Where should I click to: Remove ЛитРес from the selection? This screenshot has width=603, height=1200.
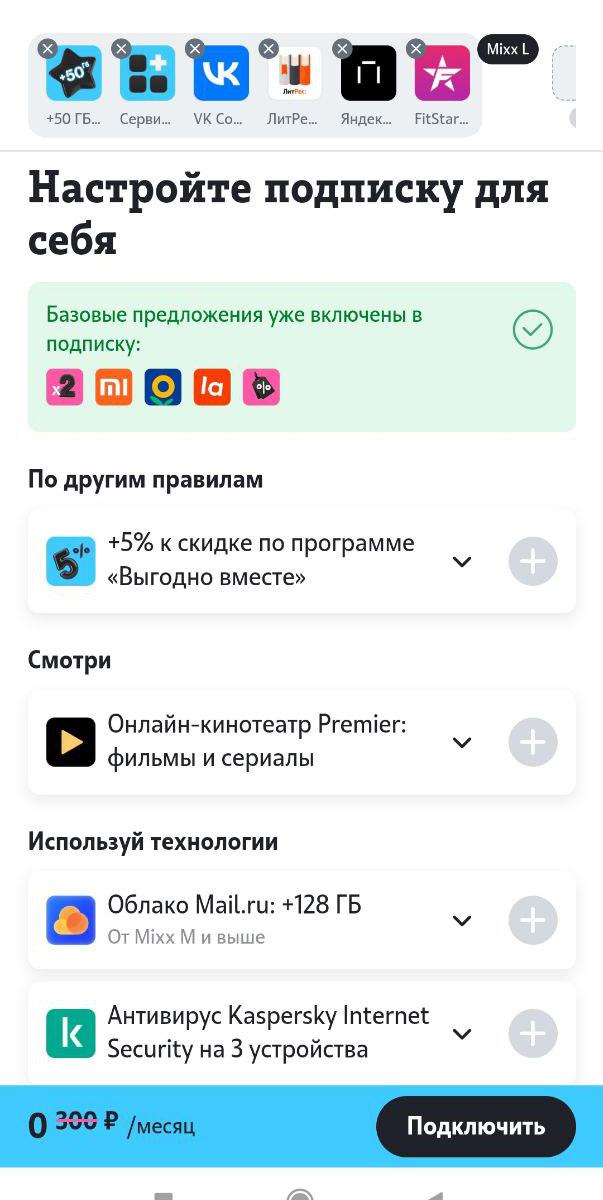(x=268, y=49)
